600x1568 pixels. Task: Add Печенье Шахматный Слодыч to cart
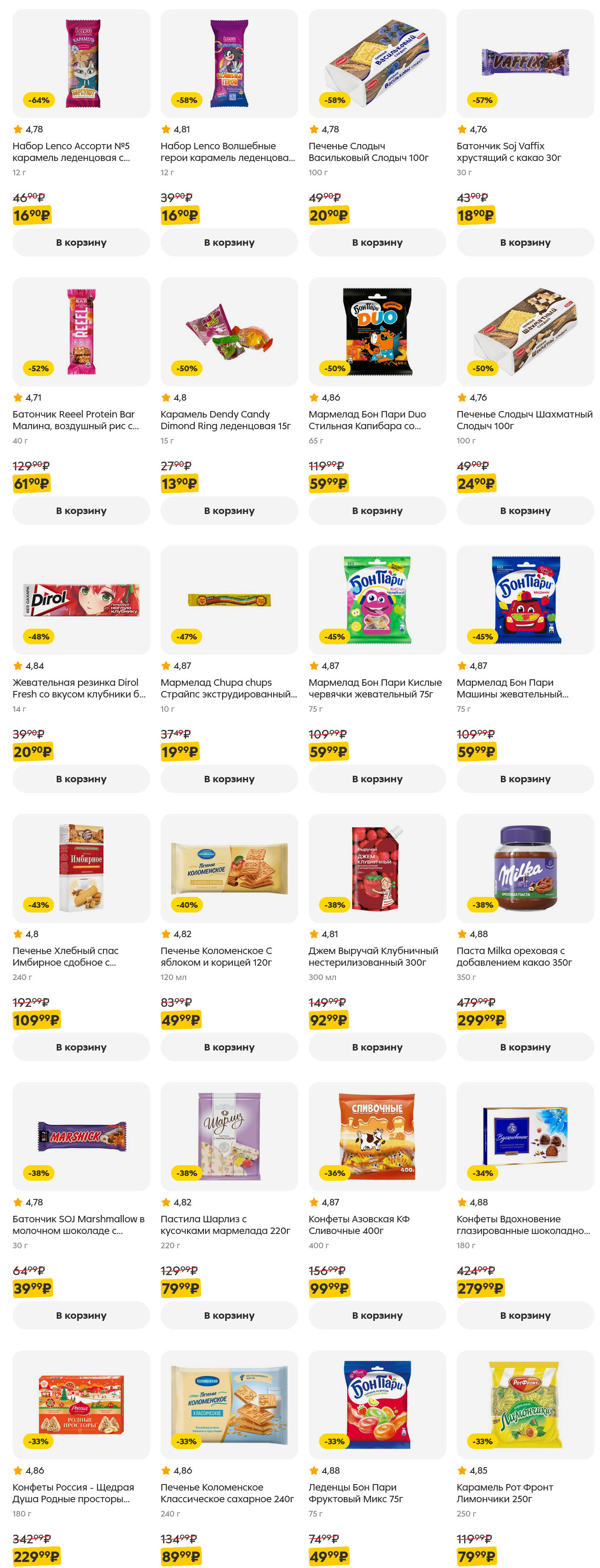click(x=525, y=511)
